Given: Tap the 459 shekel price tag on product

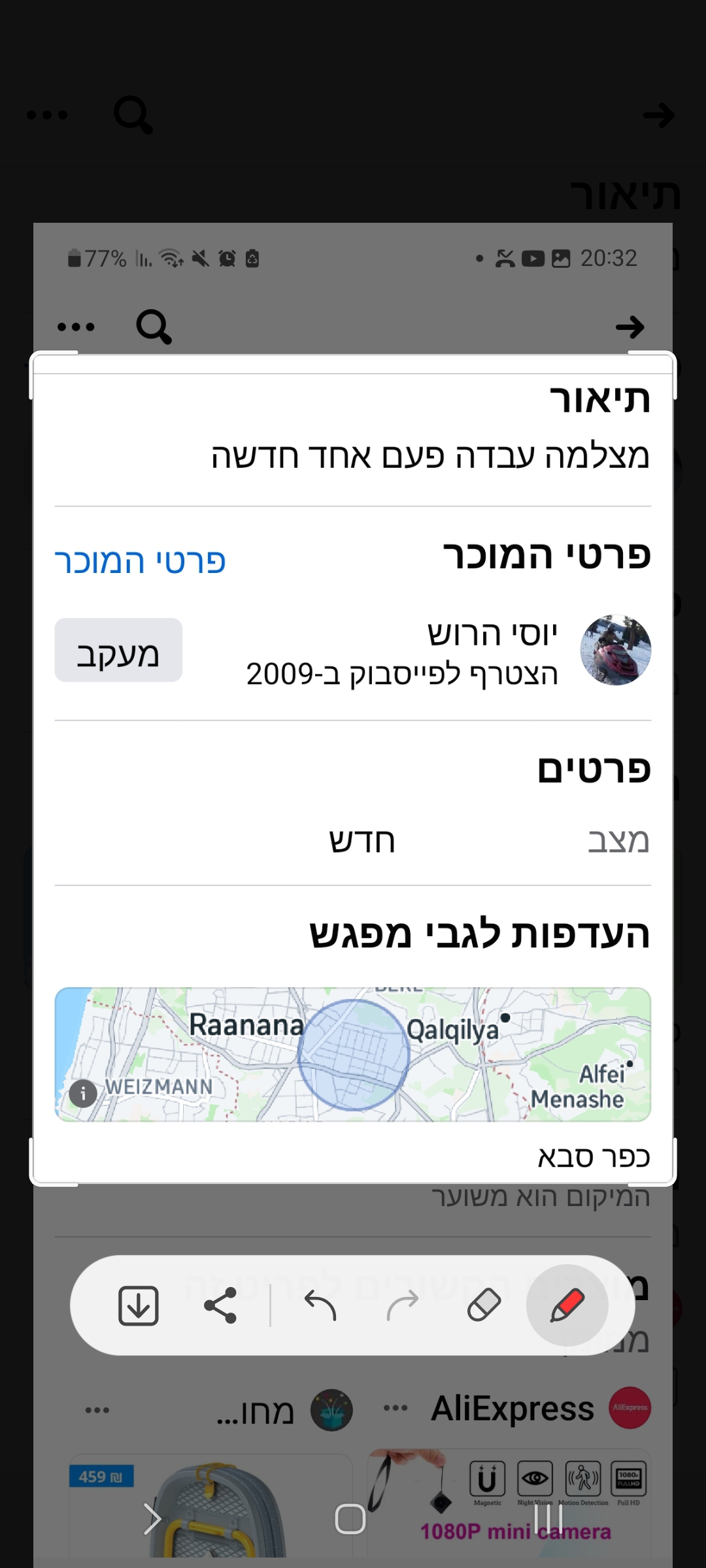Looking at the screenshot, I should point(101,1477).
